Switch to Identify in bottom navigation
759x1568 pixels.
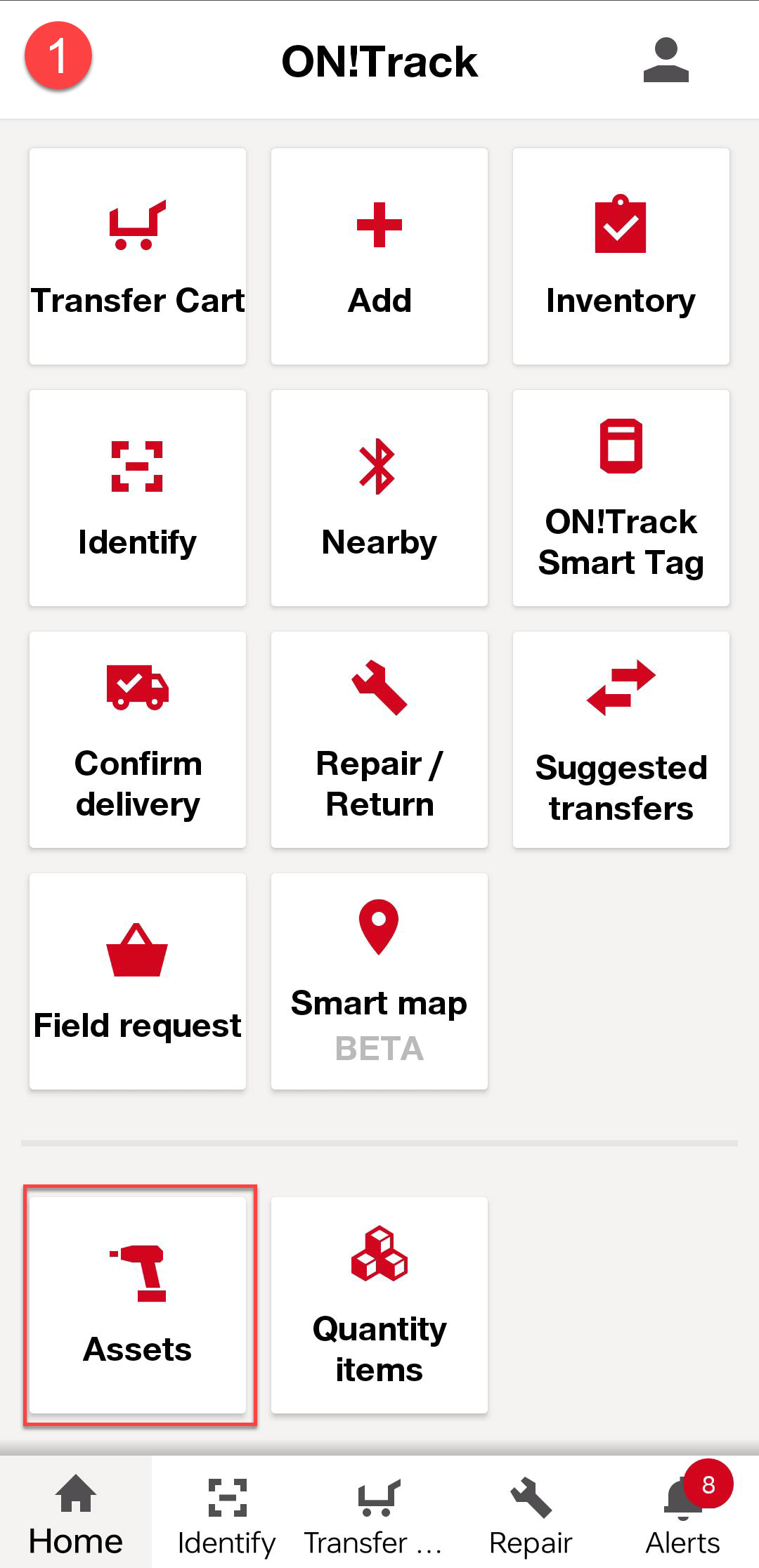click(227, 1512)
